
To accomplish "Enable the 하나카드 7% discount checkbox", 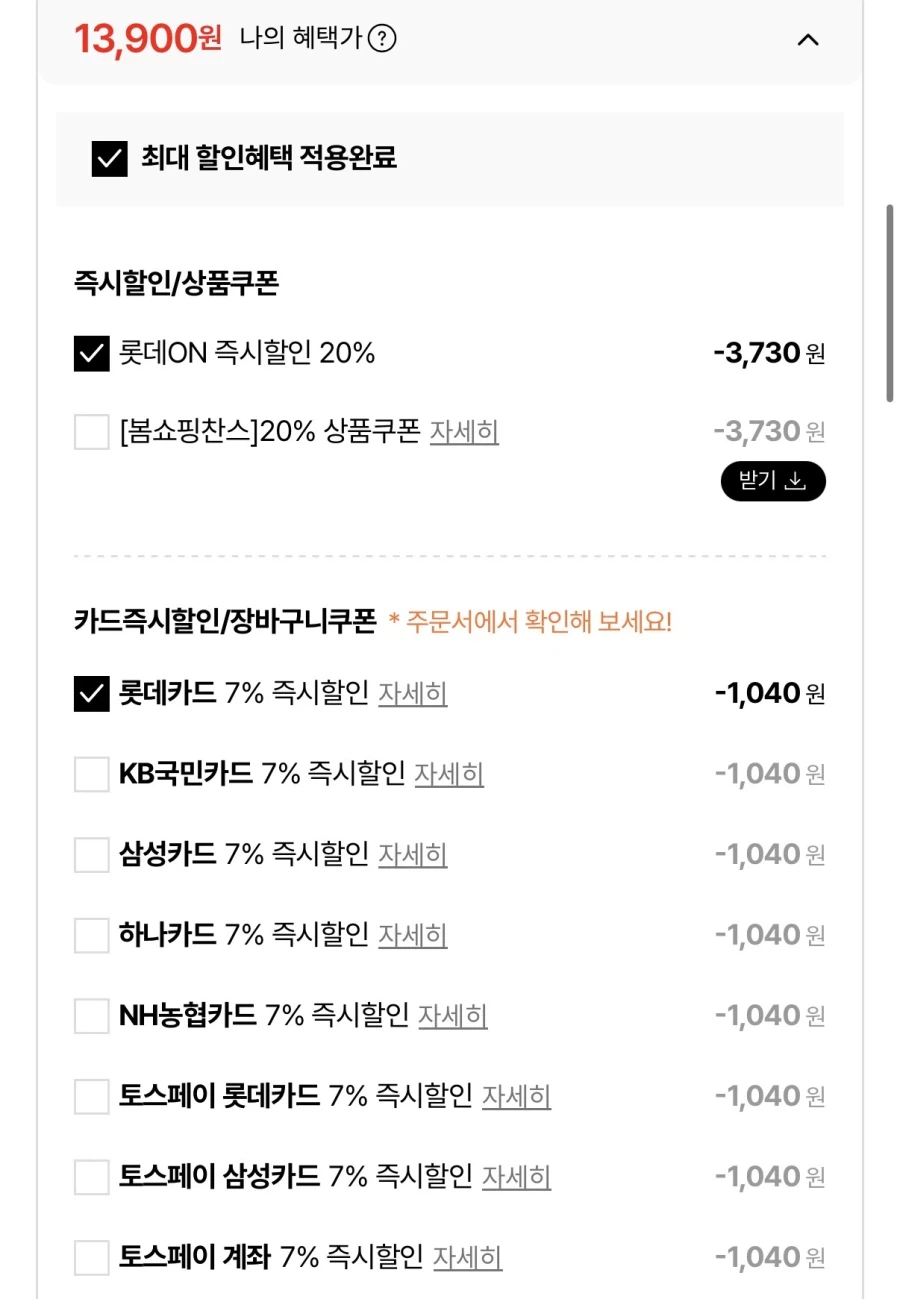I will pyautogui.click(x=90, y=935).
